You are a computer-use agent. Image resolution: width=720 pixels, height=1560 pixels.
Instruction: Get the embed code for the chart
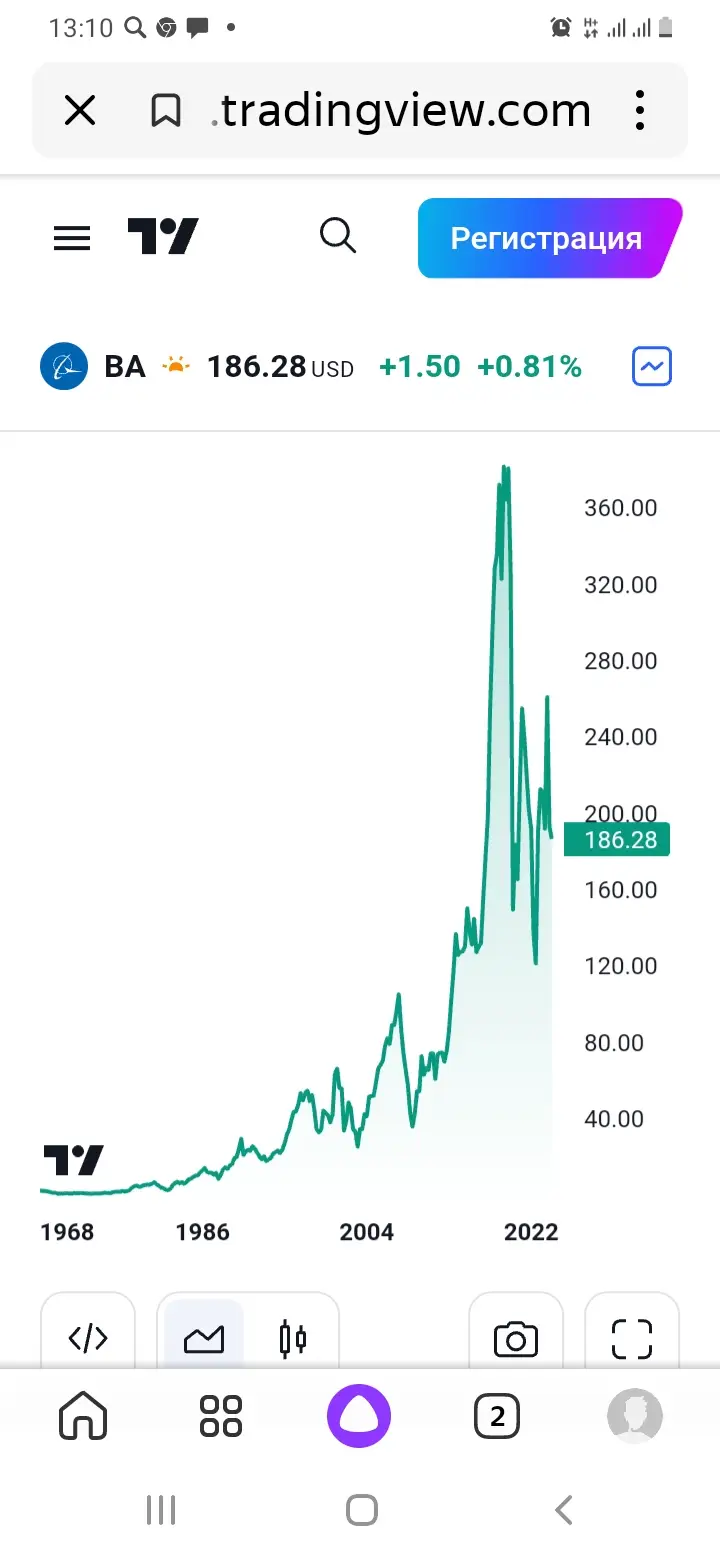pos(88,1338)
